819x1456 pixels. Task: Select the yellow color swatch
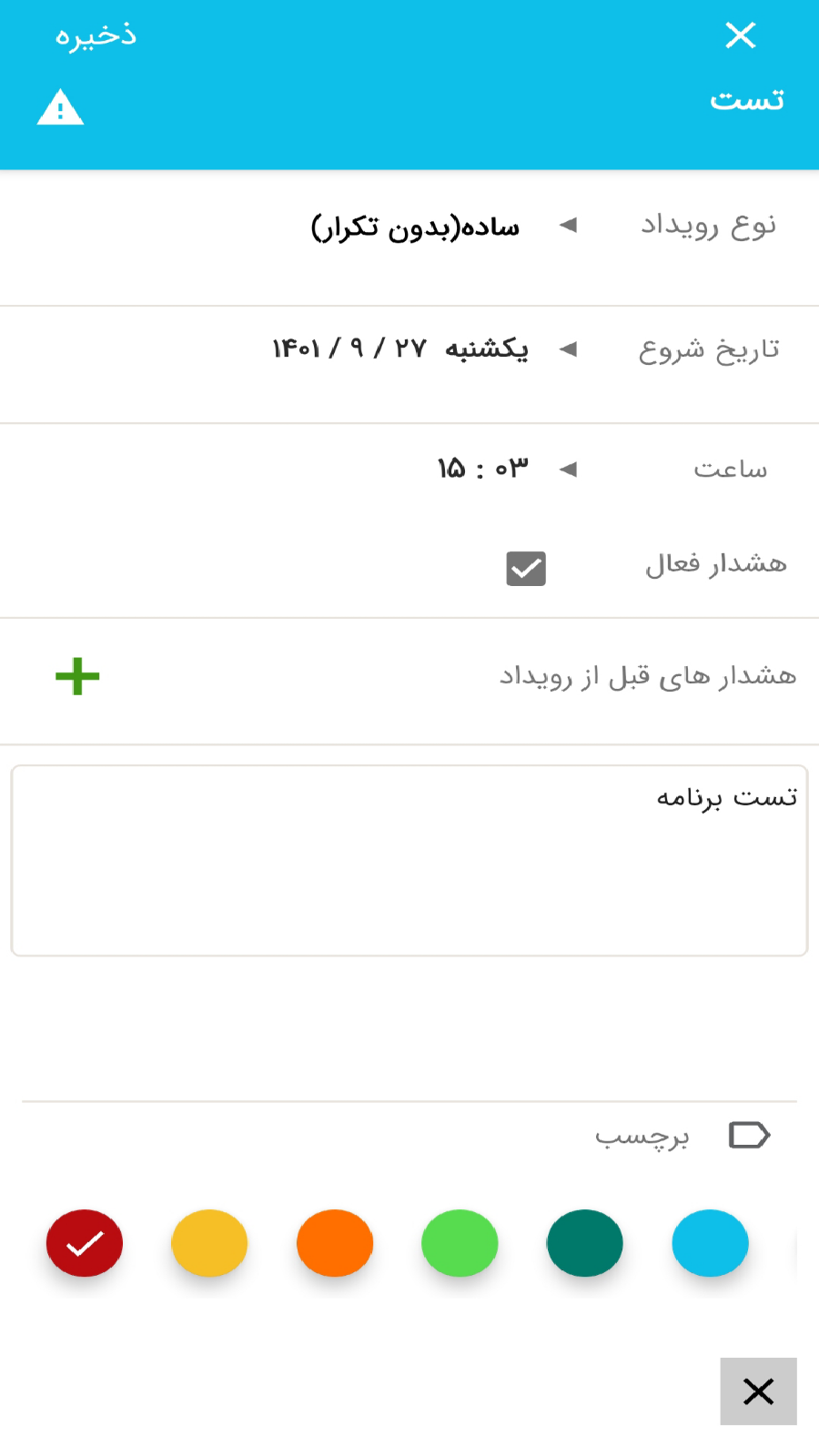[x=209, y=1242]
